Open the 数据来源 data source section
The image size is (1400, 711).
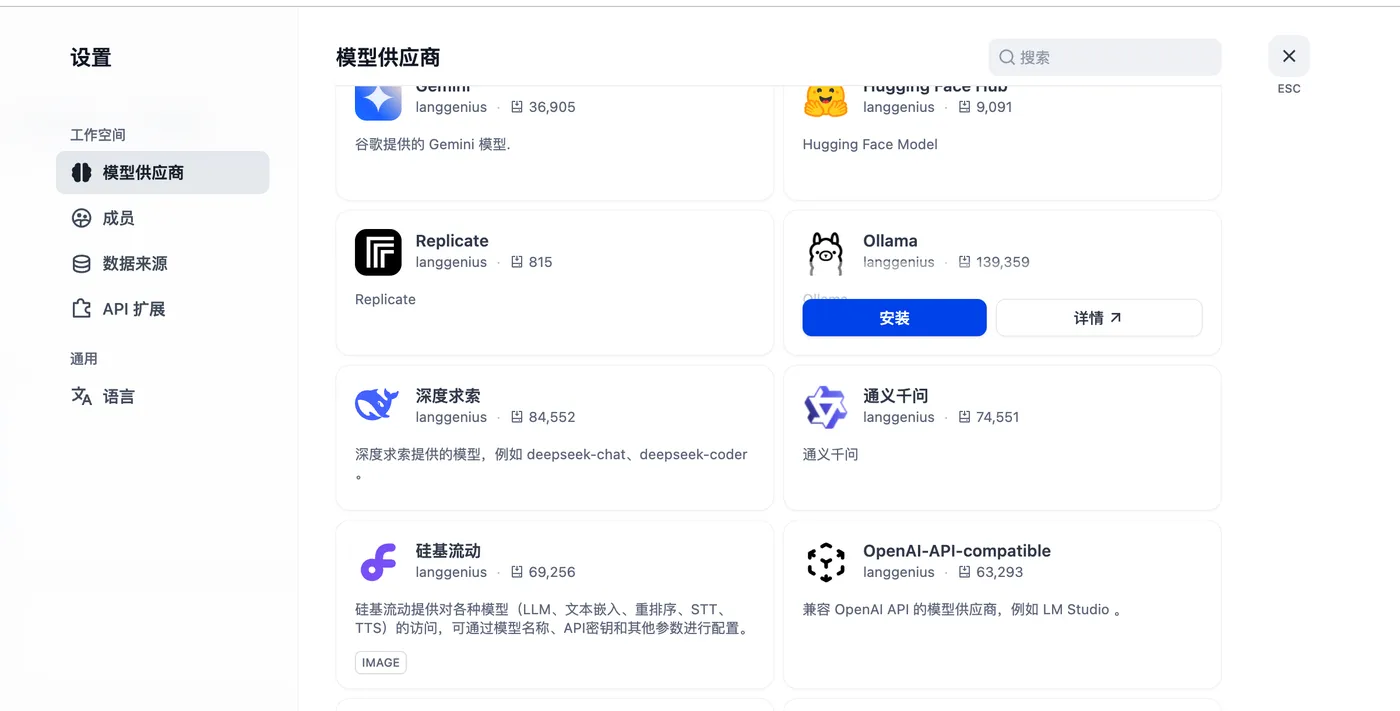(134, 264)
